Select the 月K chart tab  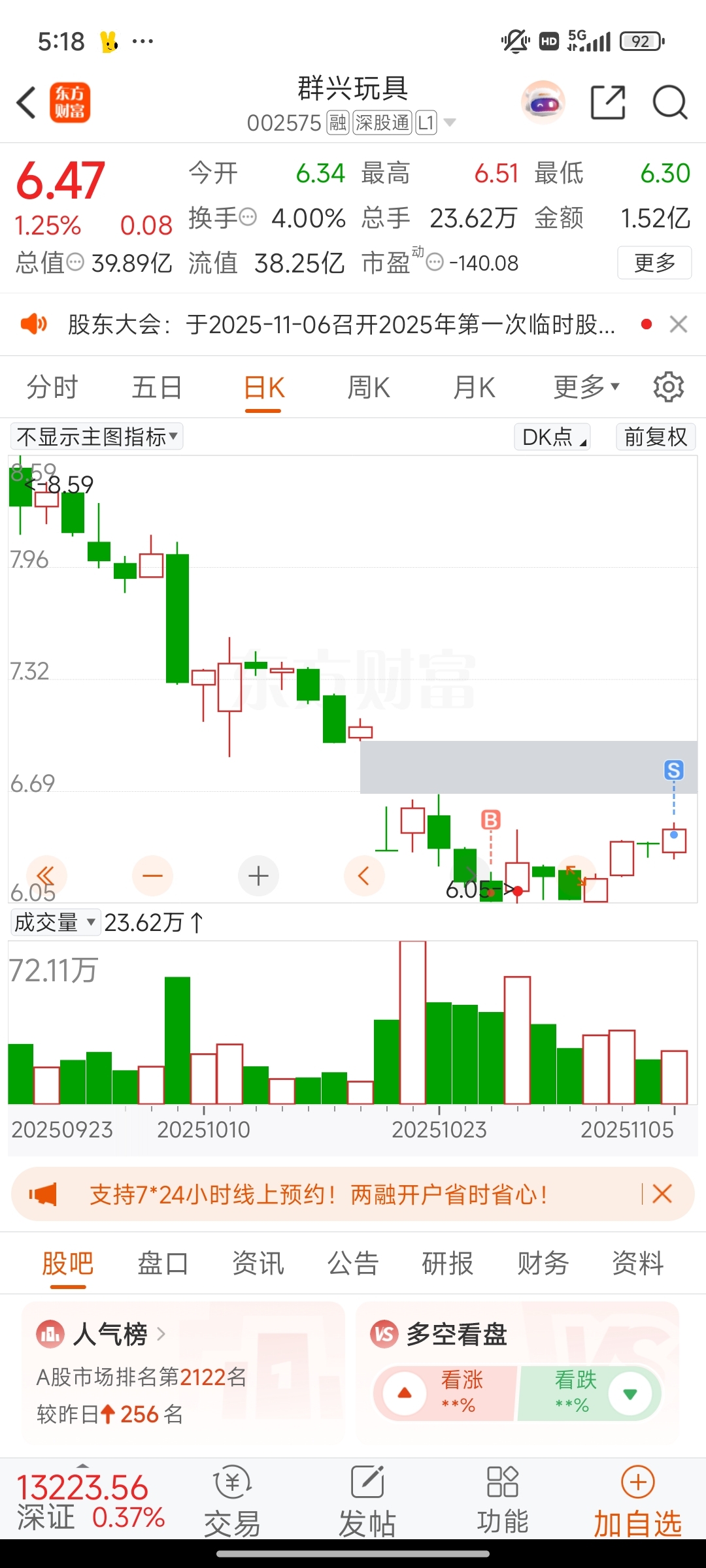tap(474, 387)
